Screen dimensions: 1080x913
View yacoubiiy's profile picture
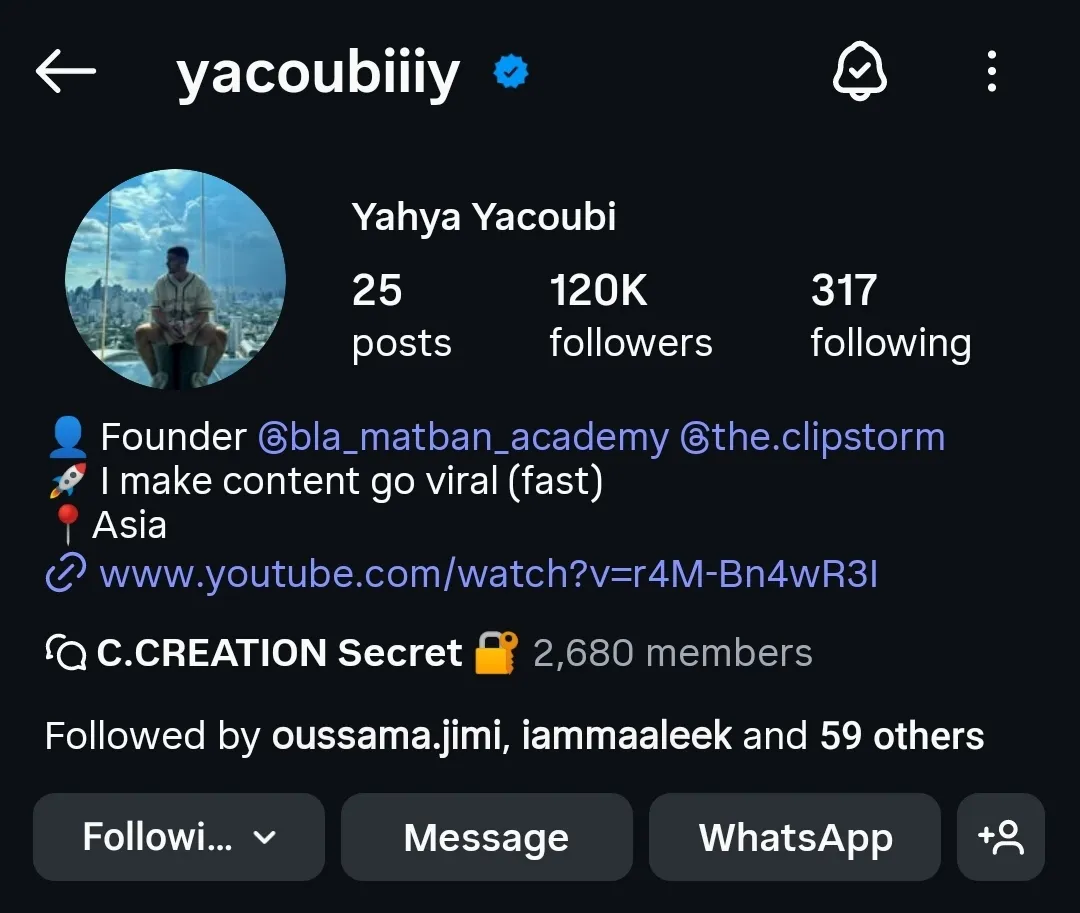[176, 280]
